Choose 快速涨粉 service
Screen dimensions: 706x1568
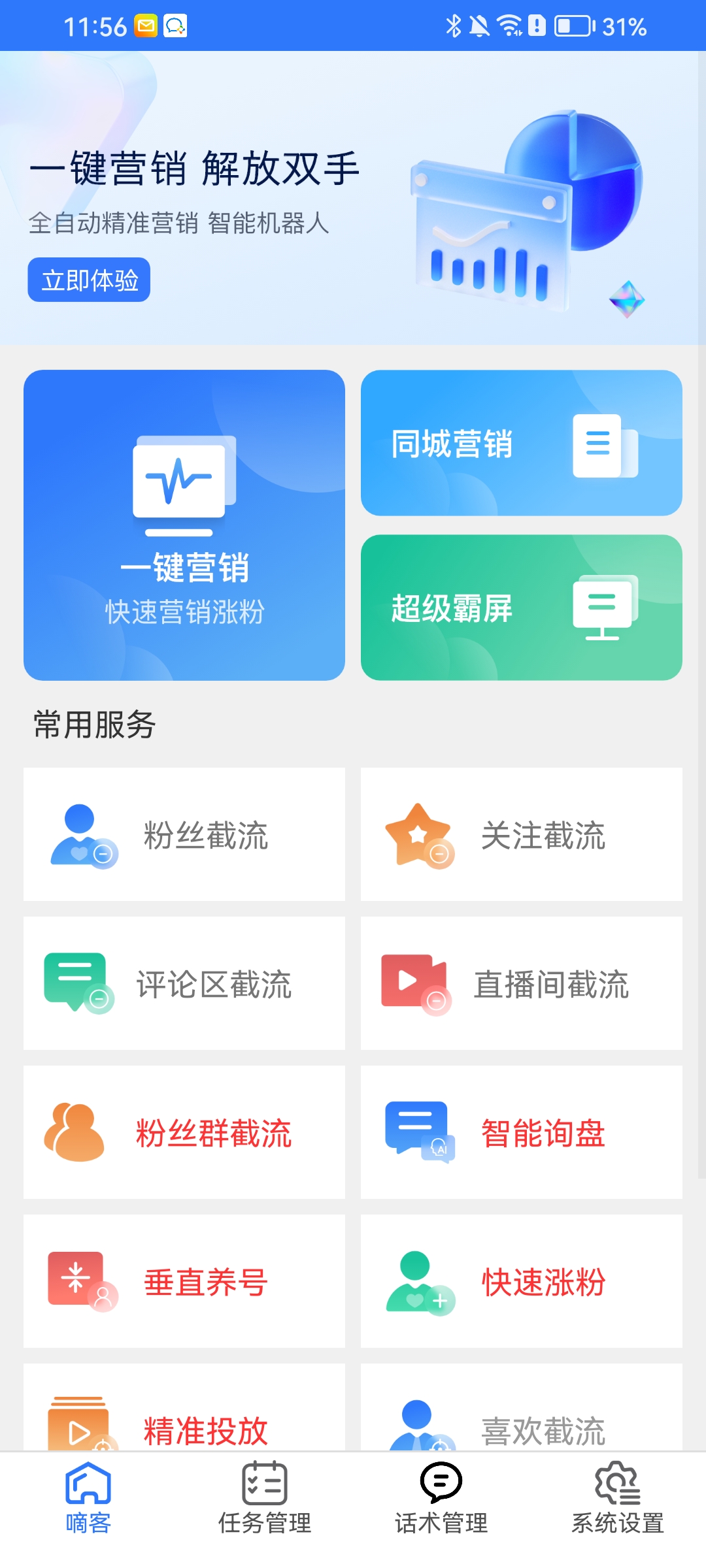tap(521, 1282)
